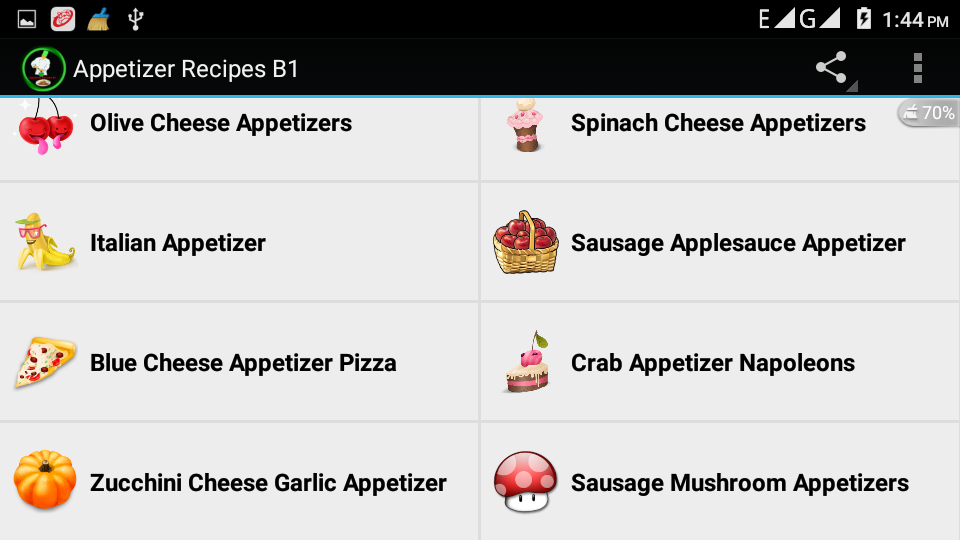Image resolution: width=960 pixels, height=540 pixels.
Task: Open Zucchini Cheese Garlic Appetizer
Action: pyautogui.click(x=268, y=483)
